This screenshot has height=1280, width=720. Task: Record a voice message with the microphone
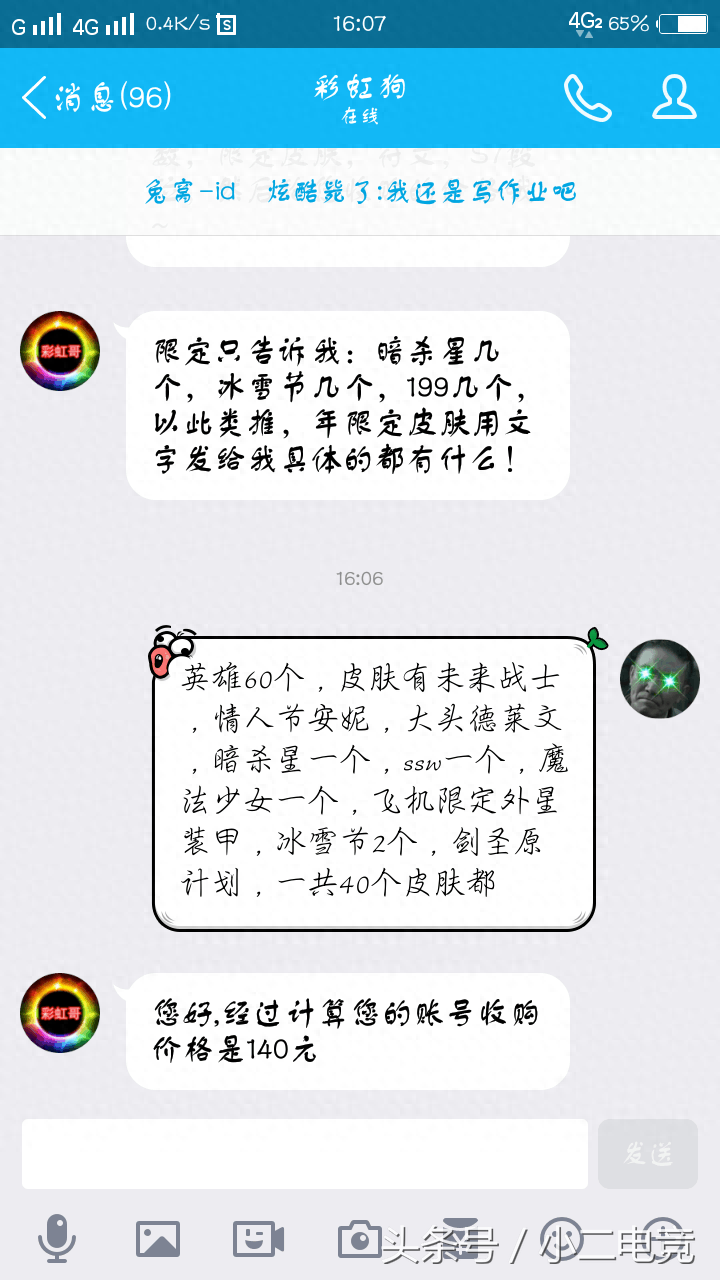tap(57, 1238)
